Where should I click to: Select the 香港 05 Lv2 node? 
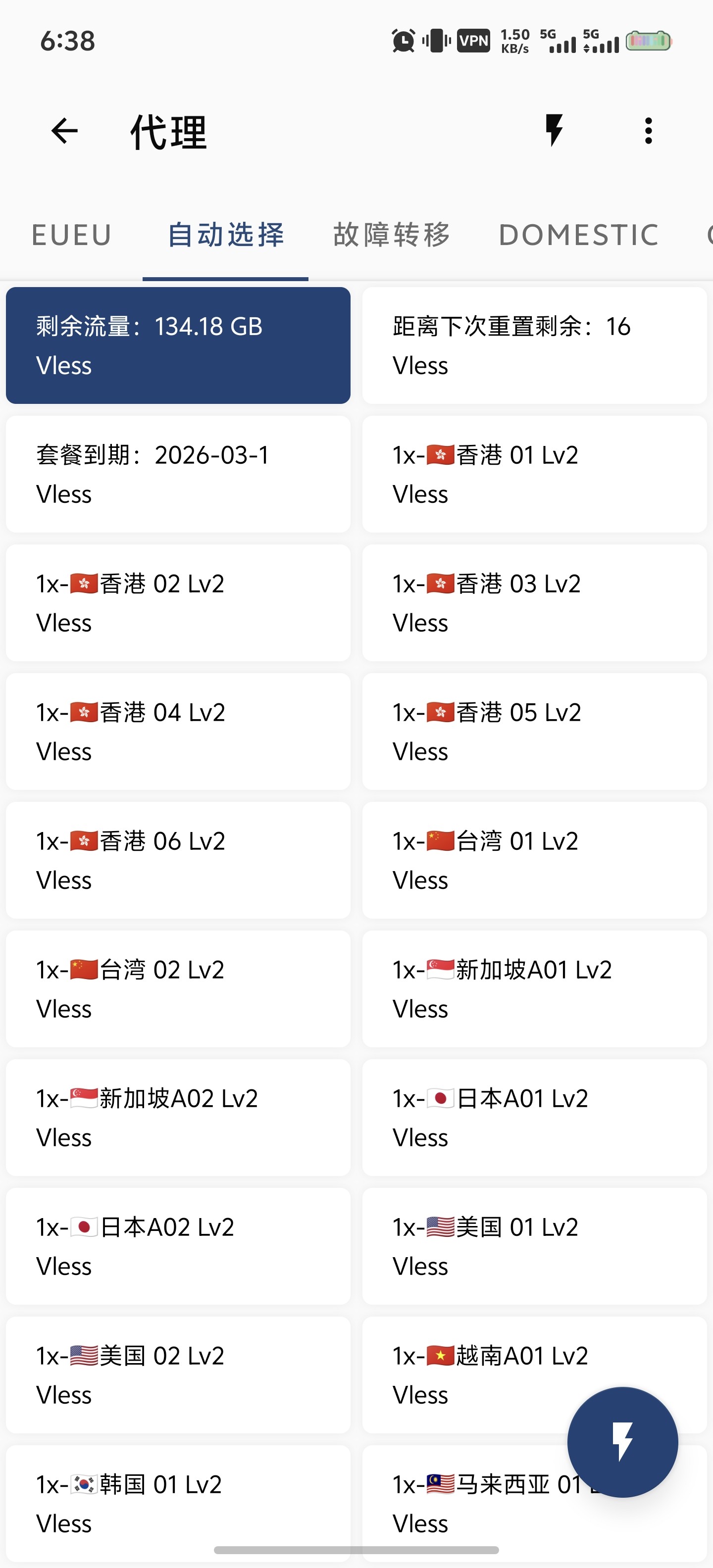(x=534, y=731)
